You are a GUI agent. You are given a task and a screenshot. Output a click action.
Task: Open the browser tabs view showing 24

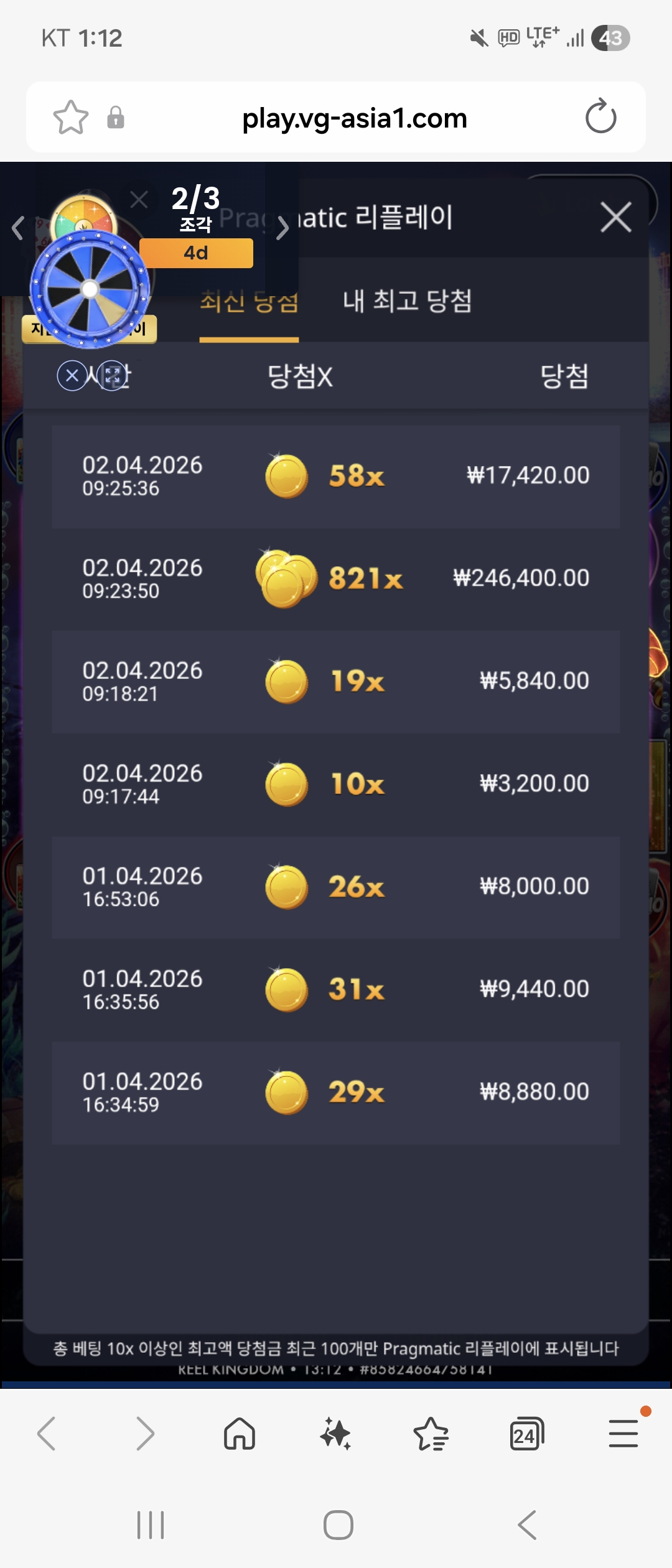coord(526,1434)
